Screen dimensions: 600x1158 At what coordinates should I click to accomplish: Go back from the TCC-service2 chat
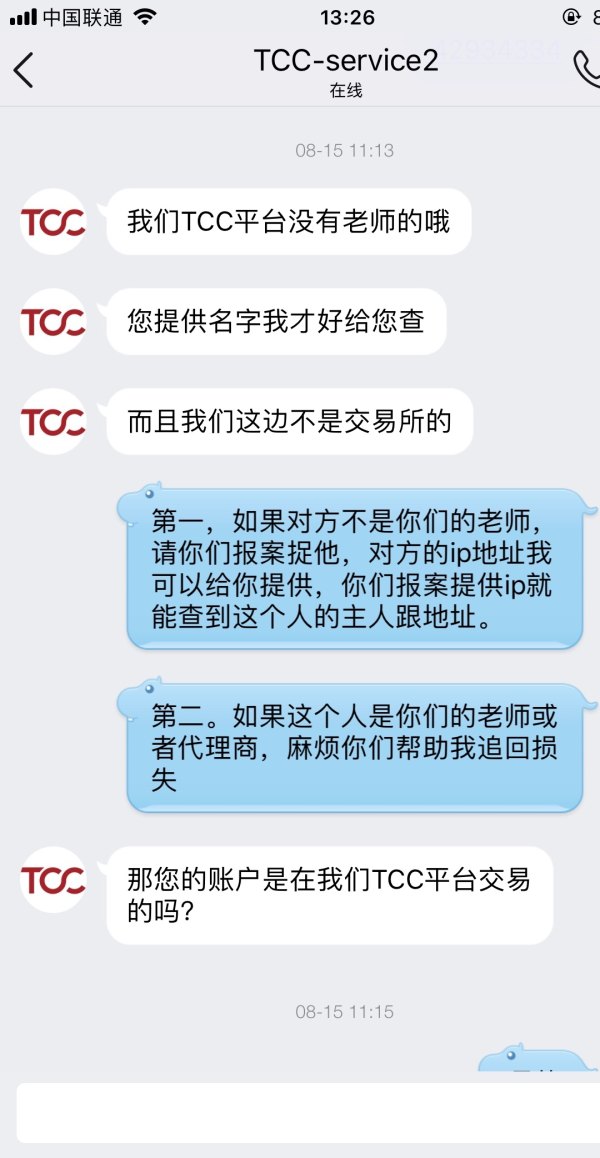24,69
